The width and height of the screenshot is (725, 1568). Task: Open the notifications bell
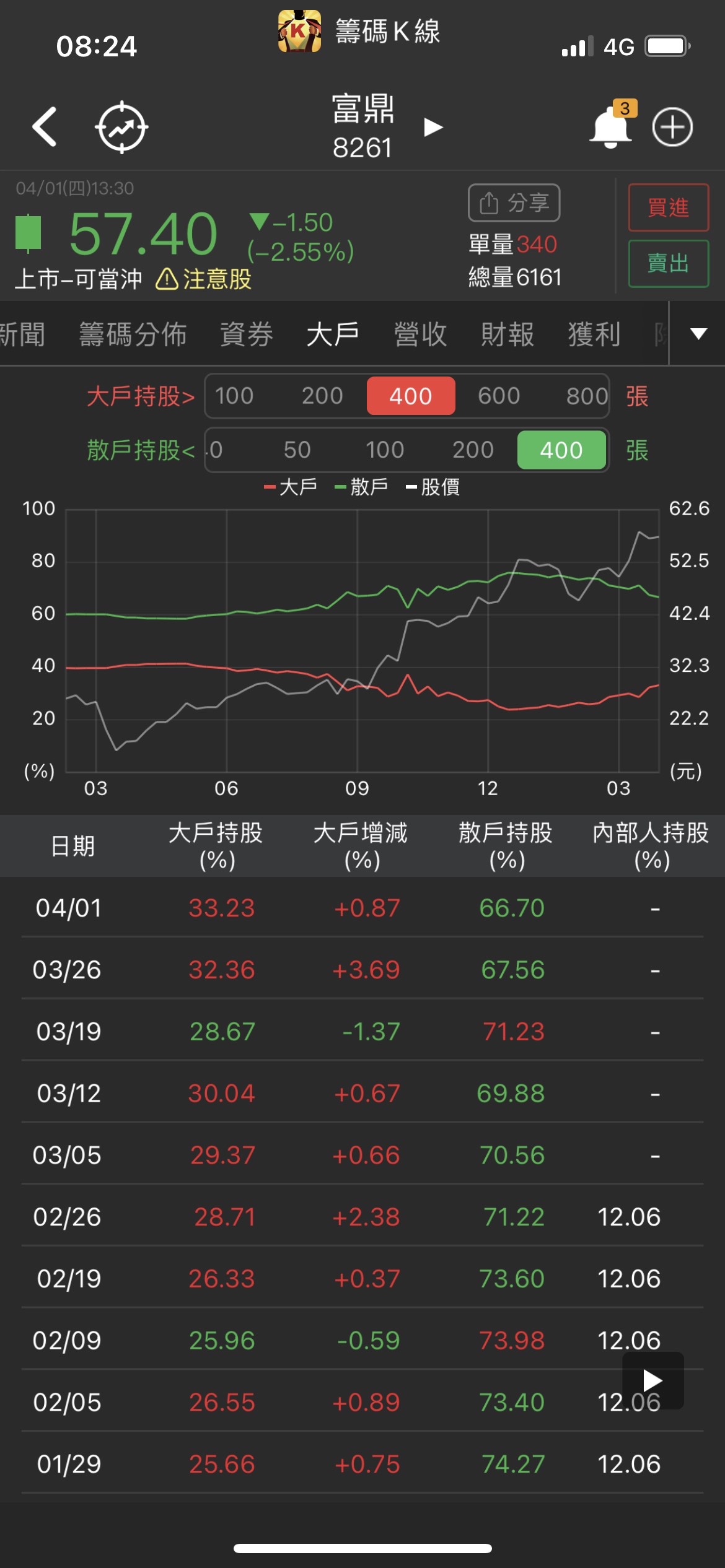(x=611, y=127)
